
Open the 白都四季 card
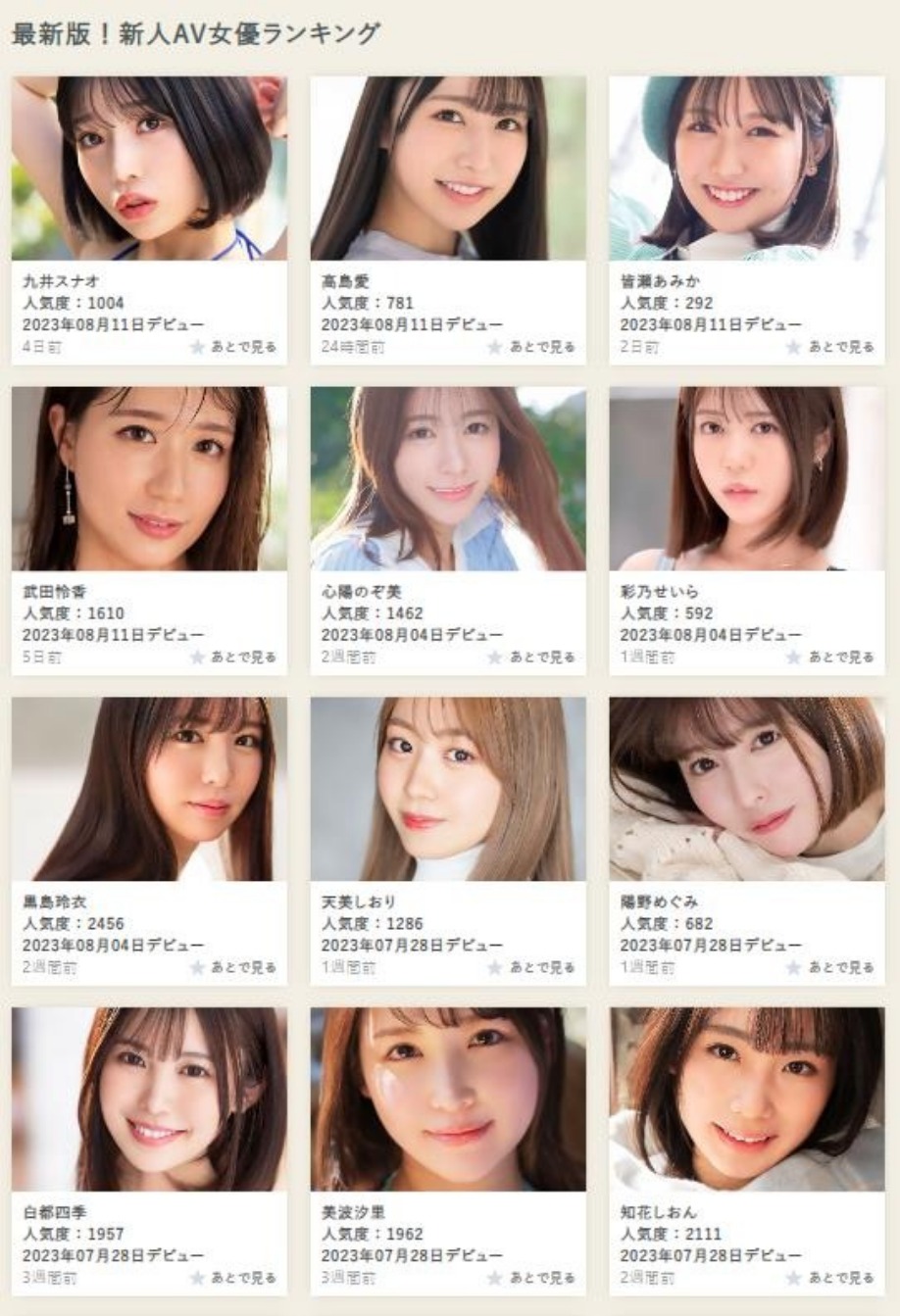(149, 1099)
